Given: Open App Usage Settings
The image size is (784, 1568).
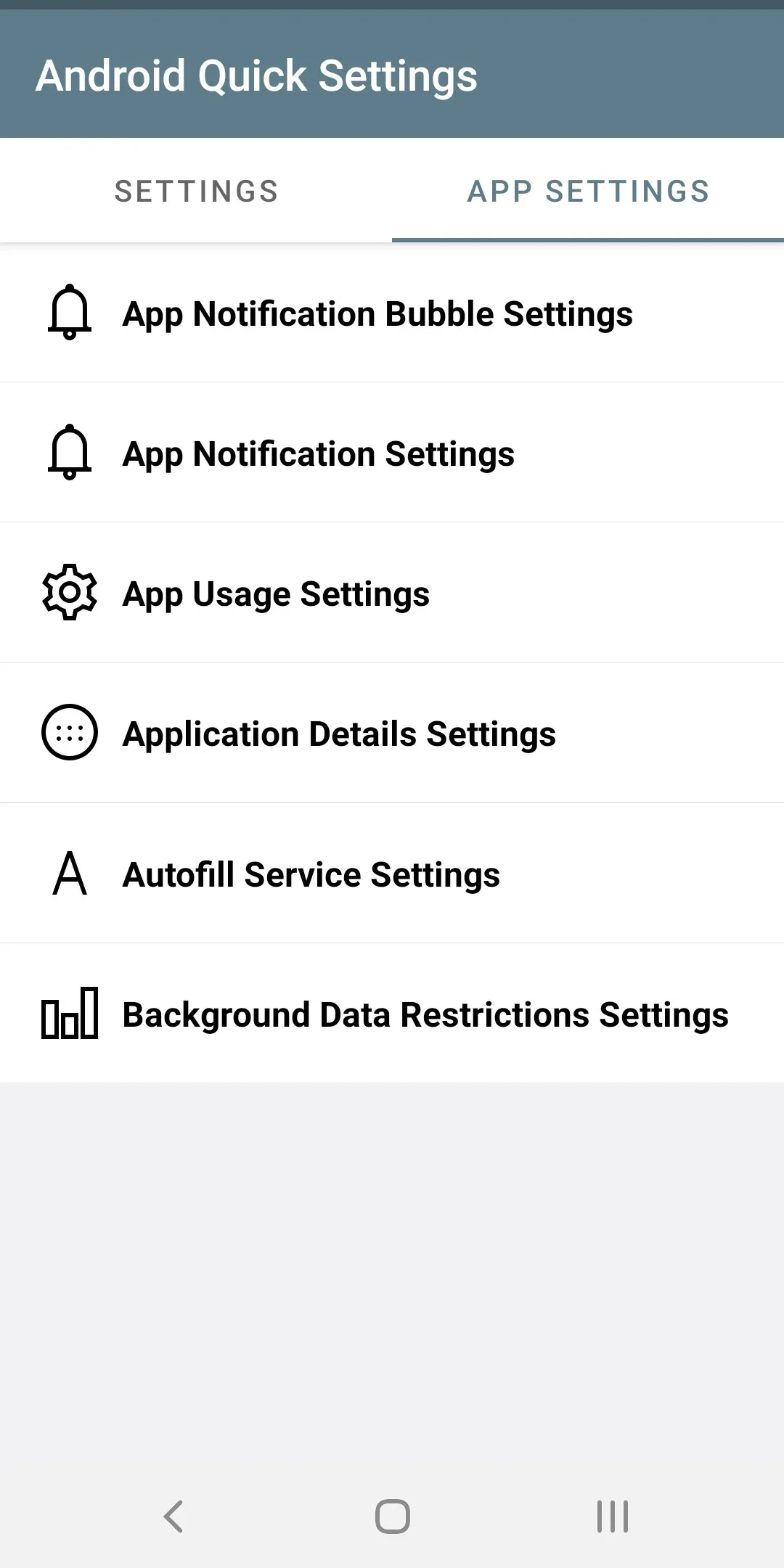Looking at the screenshot, I should point(276,594).
